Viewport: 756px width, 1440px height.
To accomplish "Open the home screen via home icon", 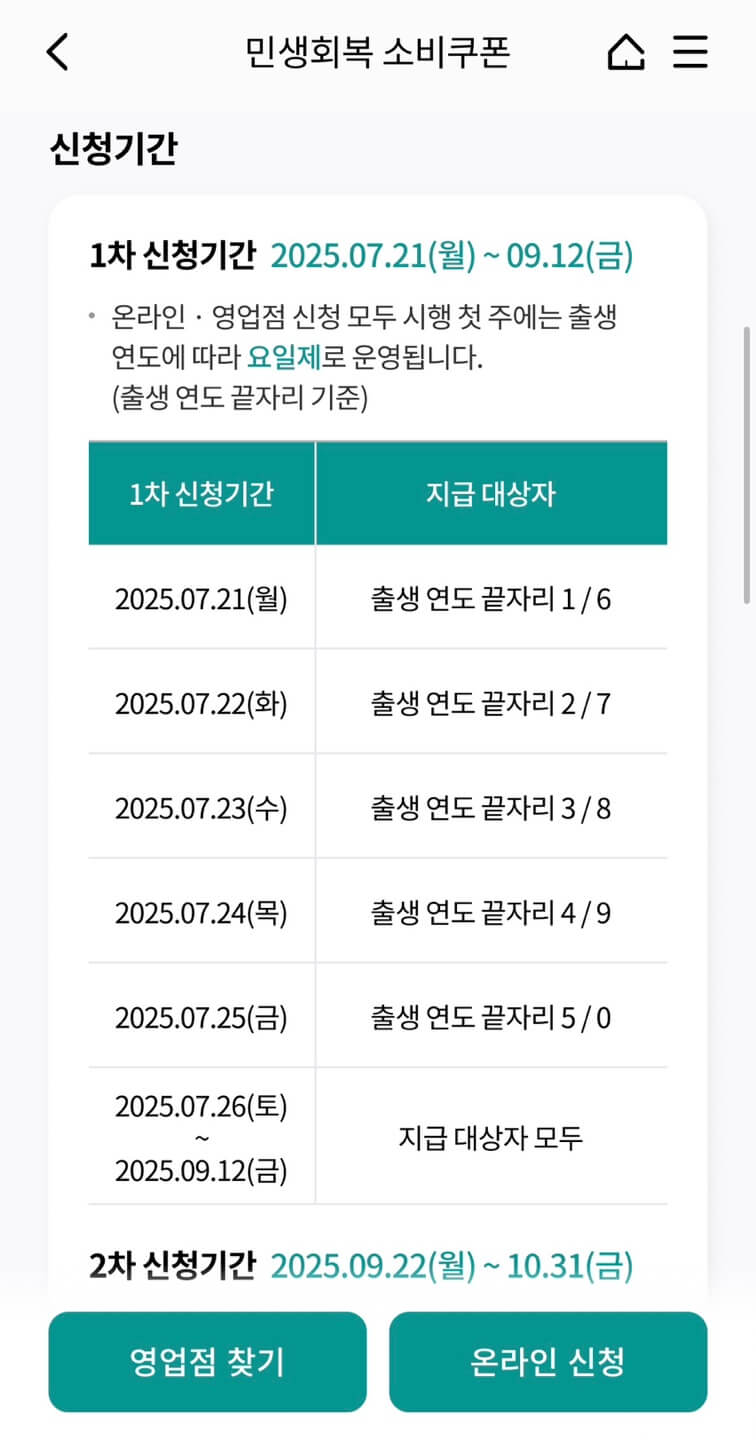I will point(625,52).
